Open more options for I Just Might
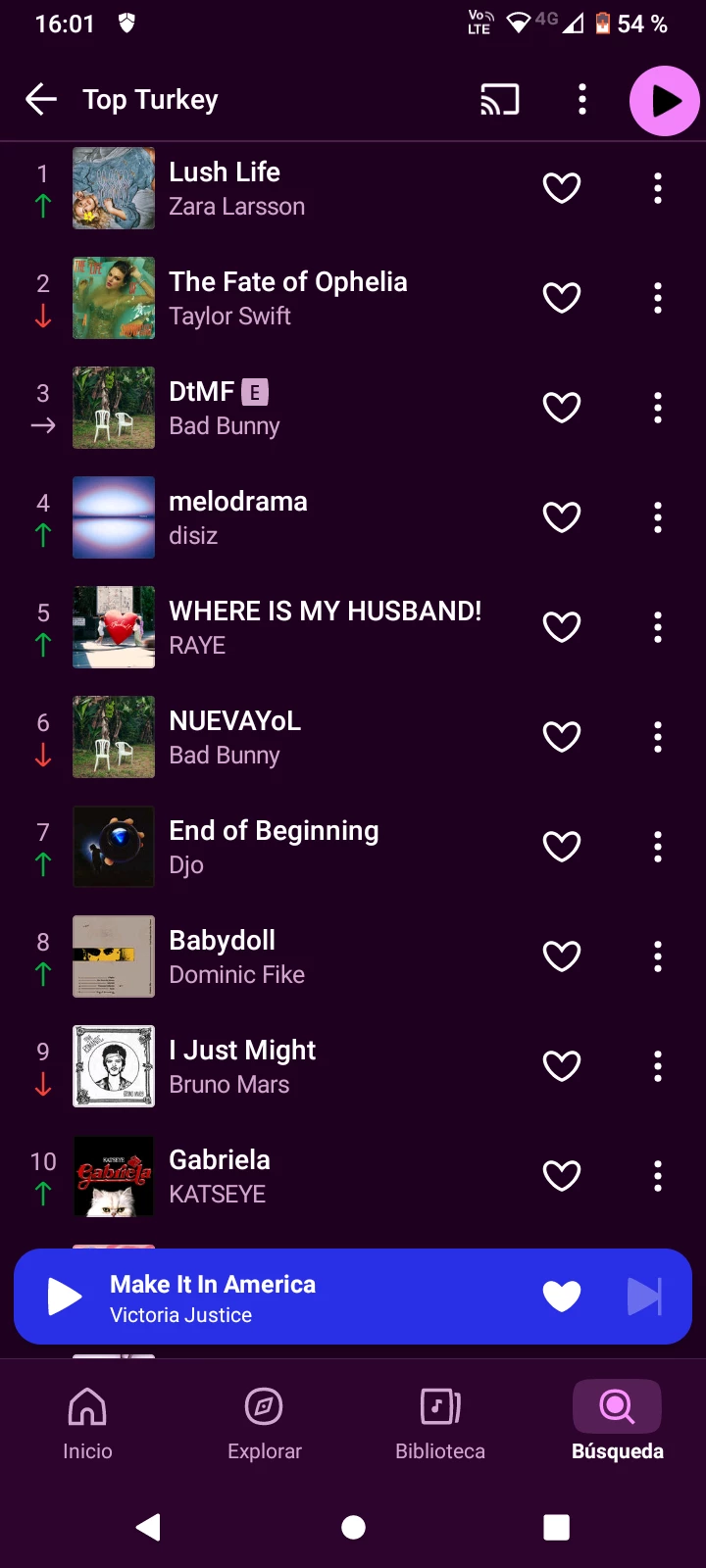 [x=658, y=1066]
